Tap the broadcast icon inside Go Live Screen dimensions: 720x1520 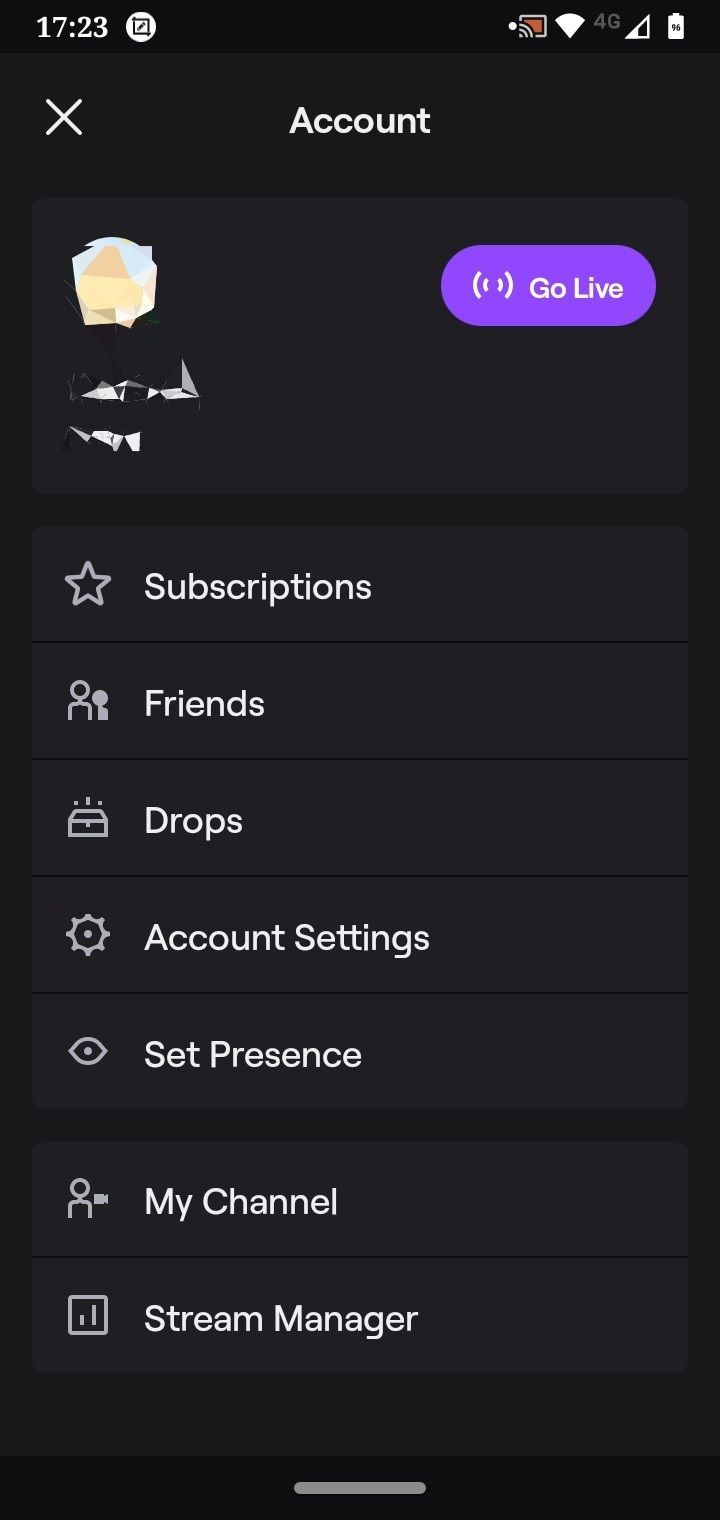point(492,285)
